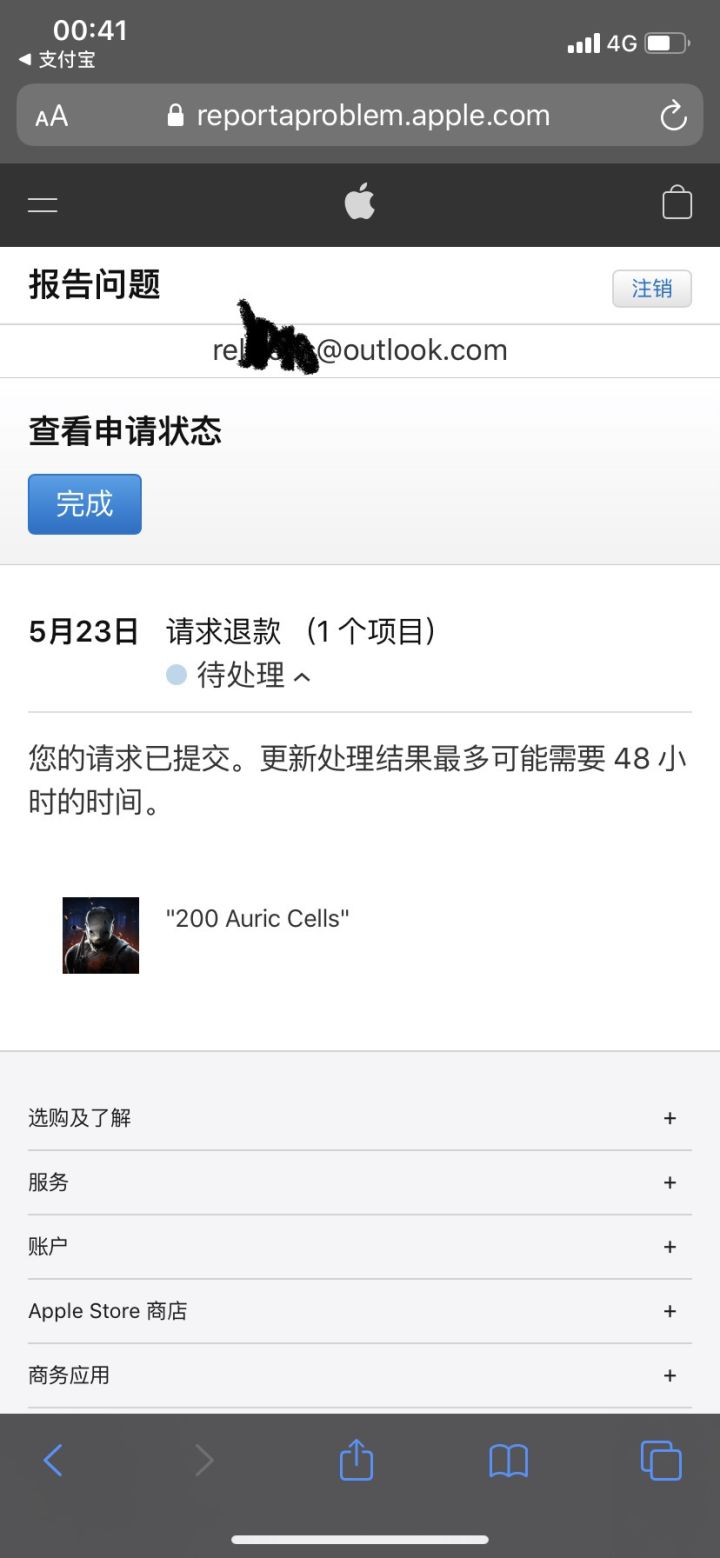This screenshot has width=720, height=1558.
Task: Expand the 服务 footer section
Action: pyautogui.click(x=360, y=1182)
